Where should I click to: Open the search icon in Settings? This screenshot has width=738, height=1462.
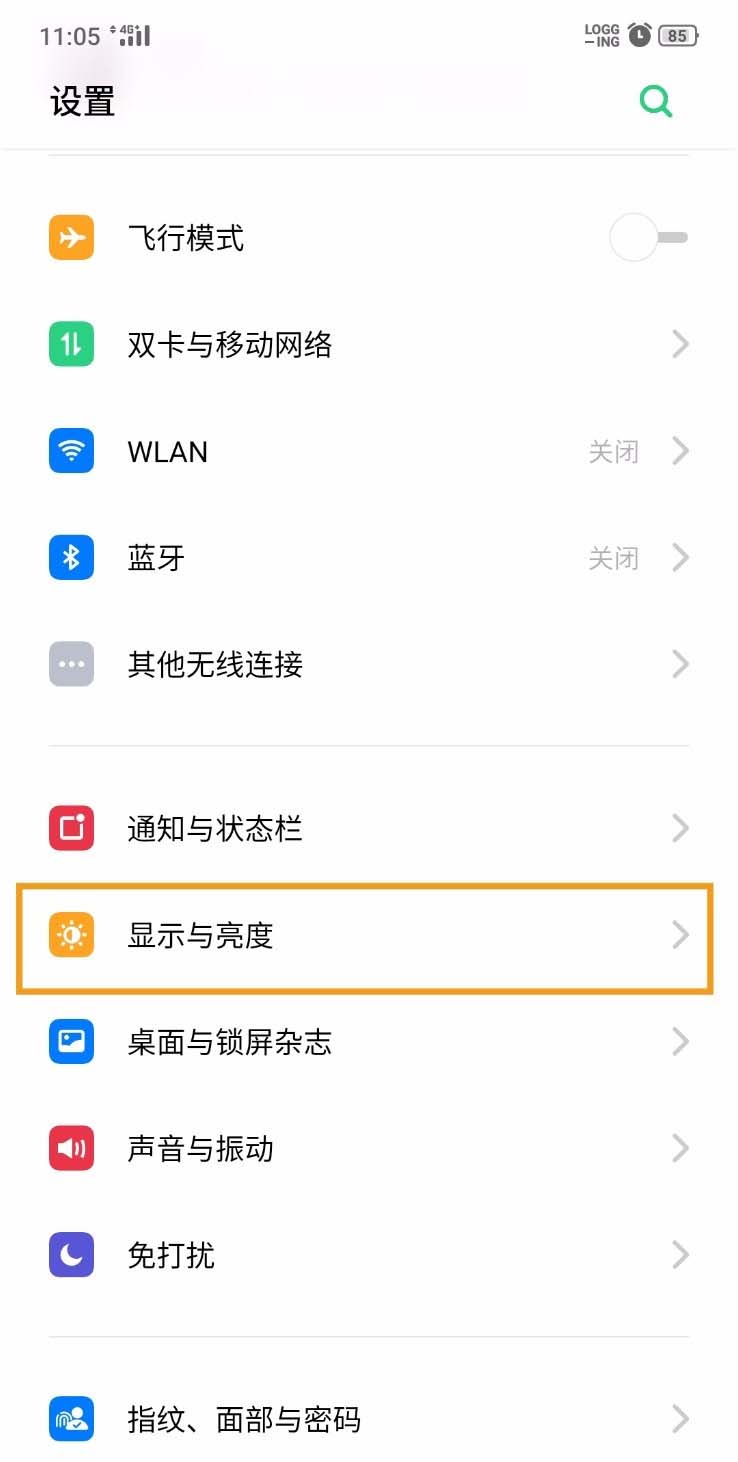(x=656, y=101)
